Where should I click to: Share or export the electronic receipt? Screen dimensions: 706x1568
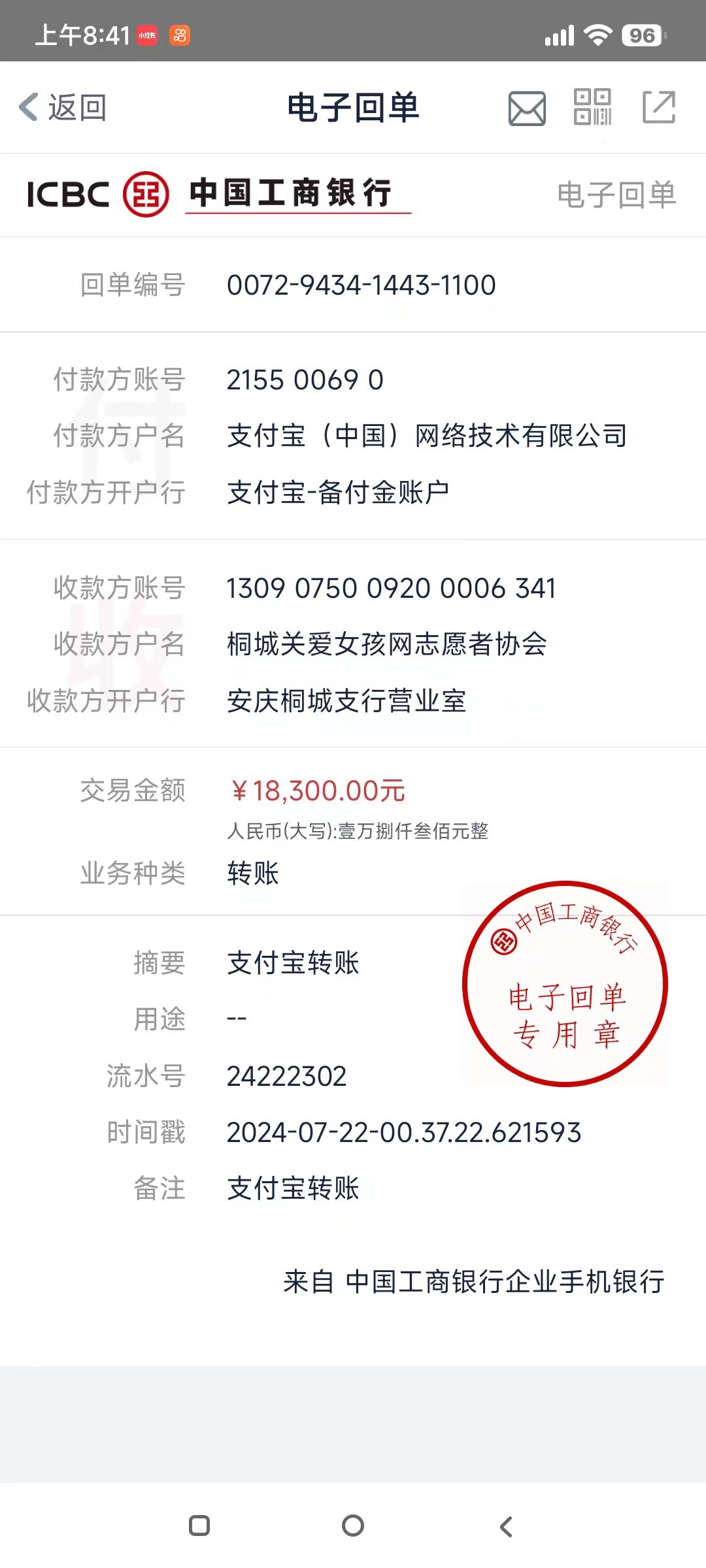[658, 107]
